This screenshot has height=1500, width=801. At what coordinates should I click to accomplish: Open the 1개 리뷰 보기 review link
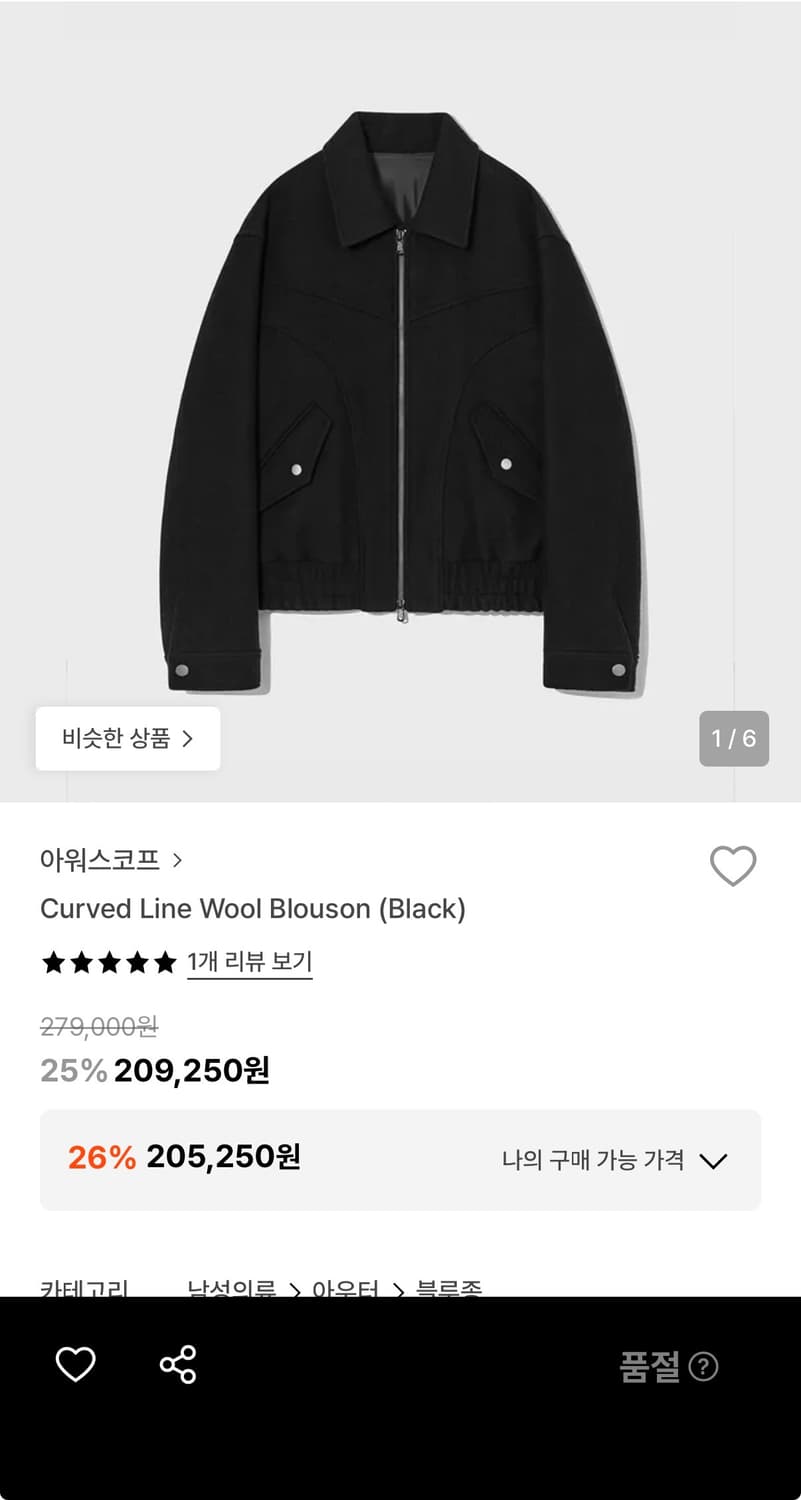(250, 962)
